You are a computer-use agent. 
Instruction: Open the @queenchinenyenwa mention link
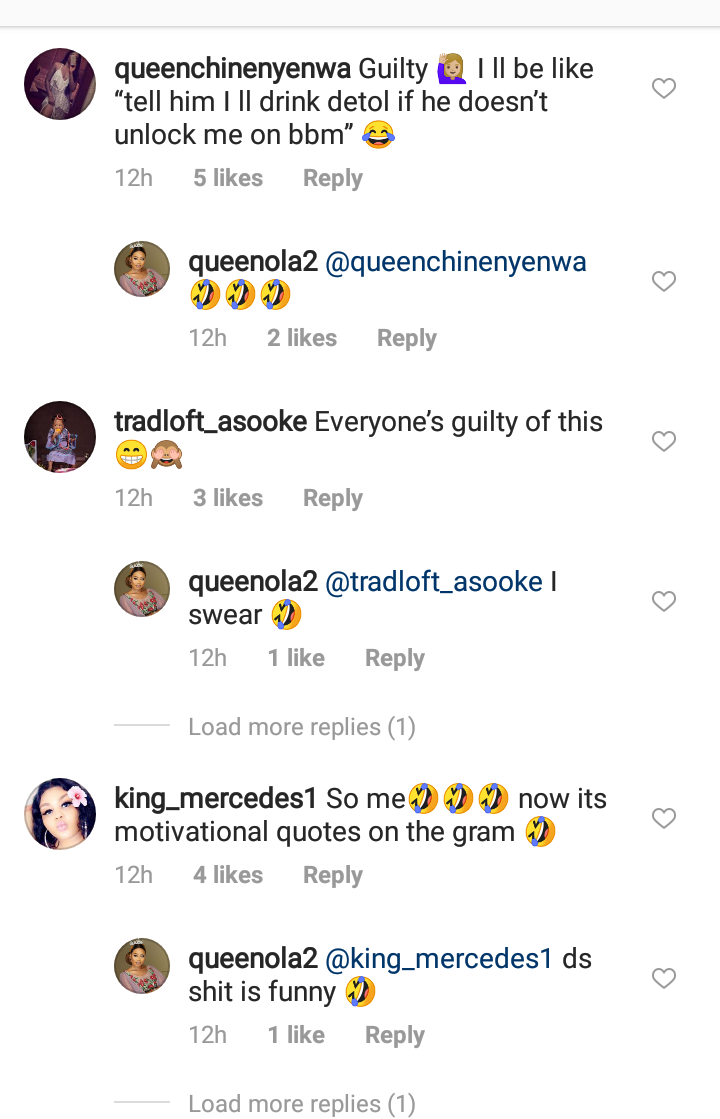click(455, 262)
